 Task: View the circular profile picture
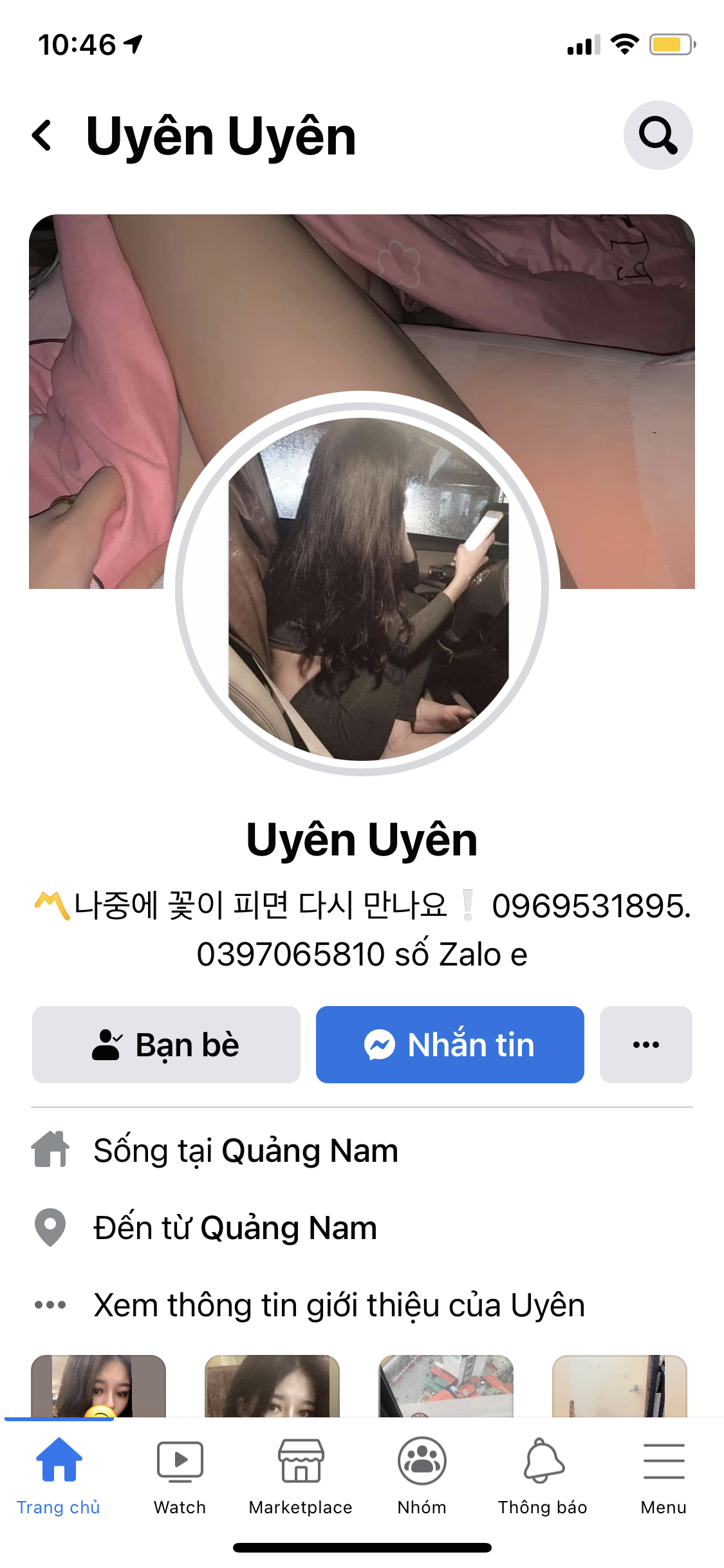362,588
